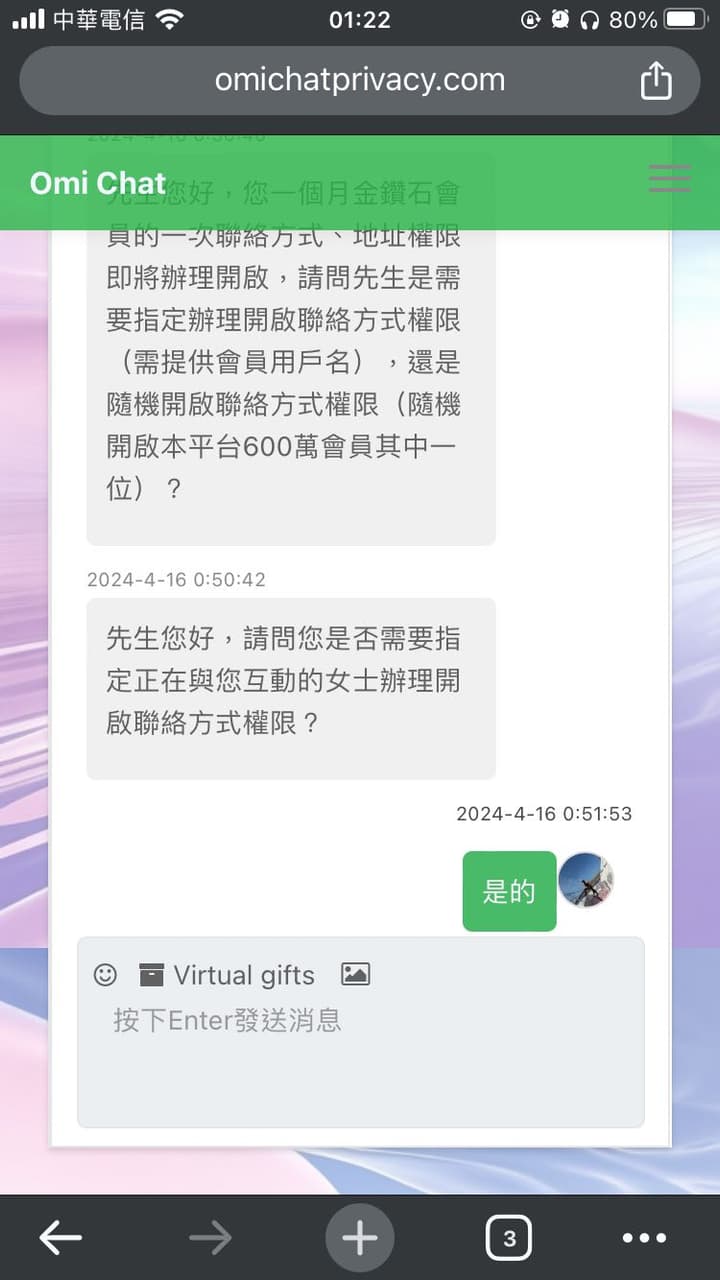Open the emoji smiley picker
The height and width of the screenshot is (1280, 720).
(x=105, y=974)
